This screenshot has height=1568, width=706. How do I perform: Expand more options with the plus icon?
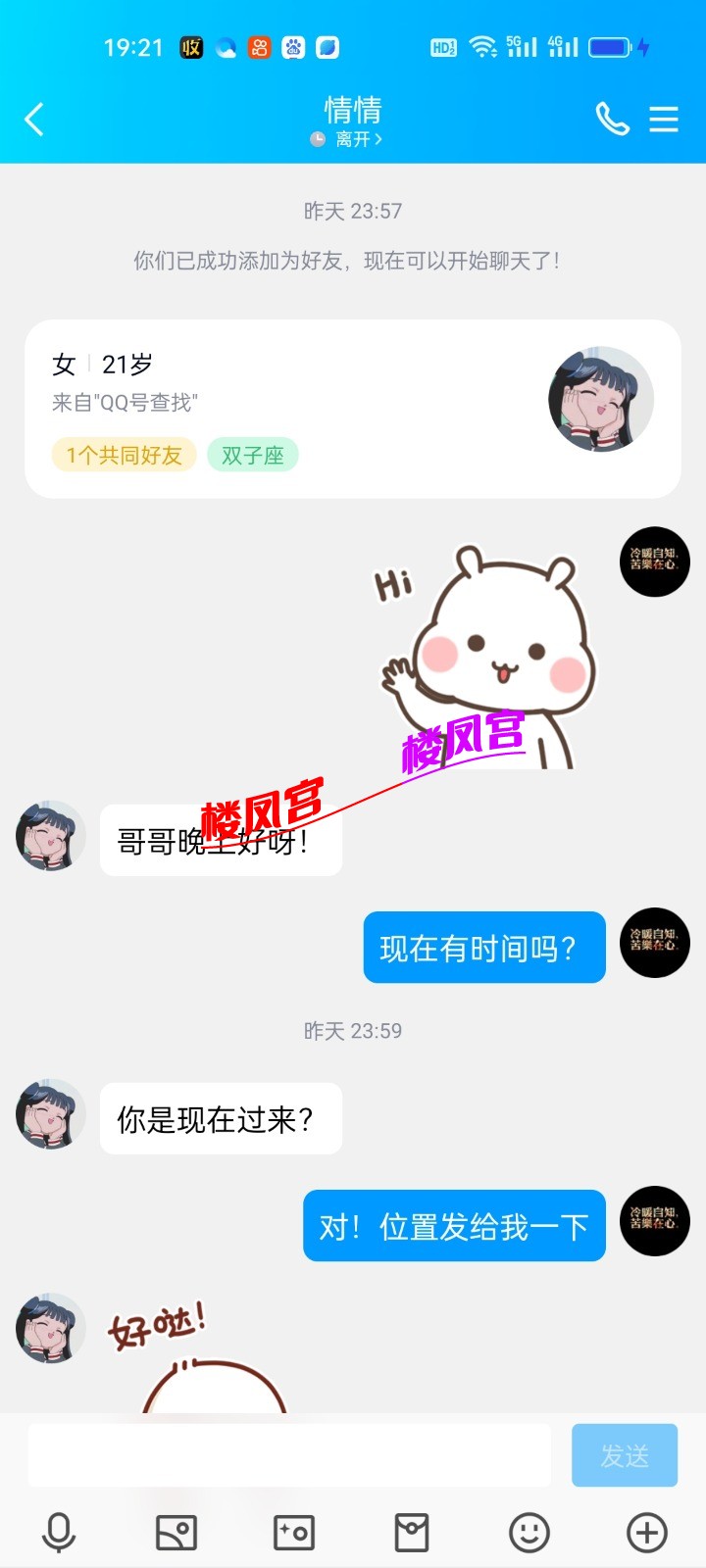pos(647,1533)
